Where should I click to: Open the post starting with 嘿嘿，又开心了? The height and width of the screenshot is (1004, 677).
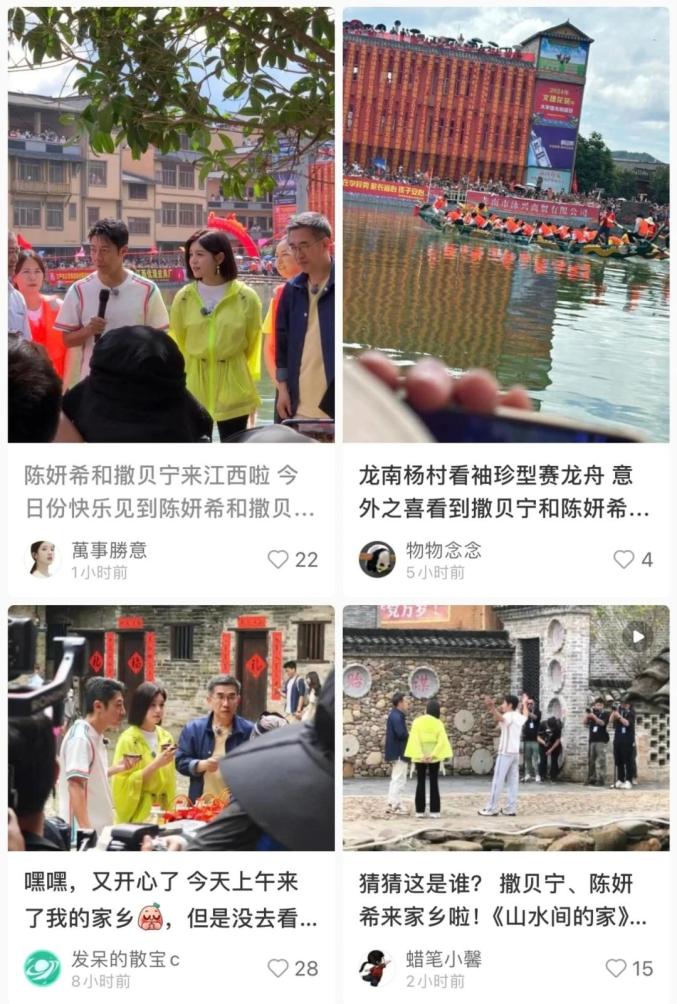click(171, 728)
